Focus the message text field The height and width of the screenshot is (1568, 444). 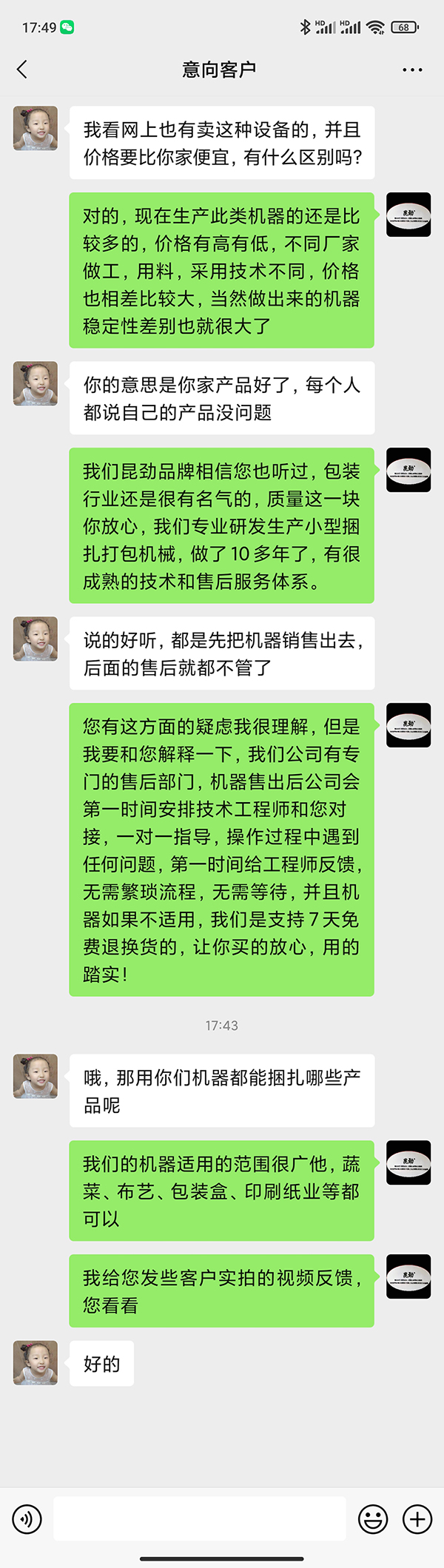(x=200, y=1519)
